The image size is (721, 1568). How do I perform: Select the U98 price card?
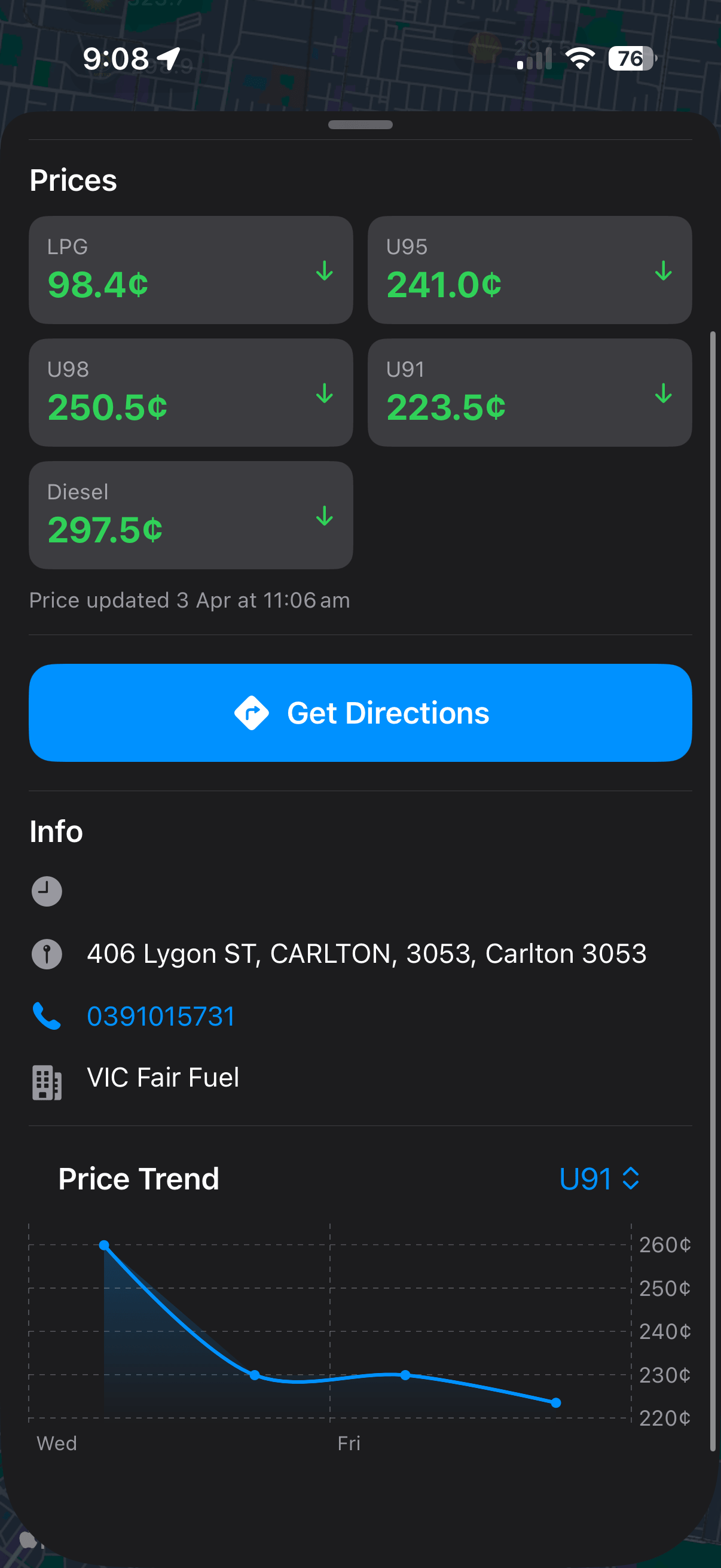(x=191, y=393)
